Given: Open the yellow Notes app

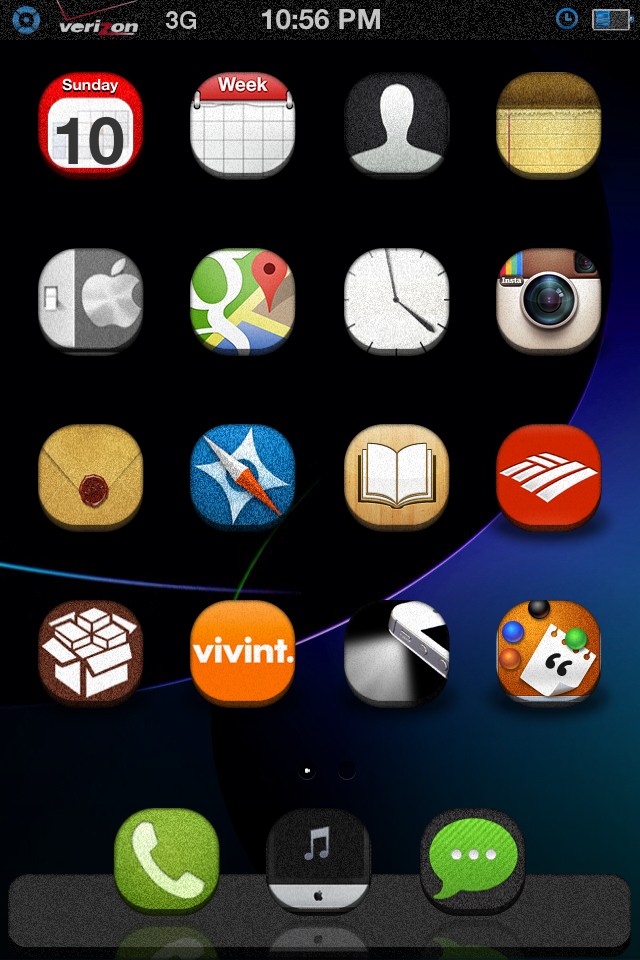Looking at the screenshot, I should tap(549, 125).
